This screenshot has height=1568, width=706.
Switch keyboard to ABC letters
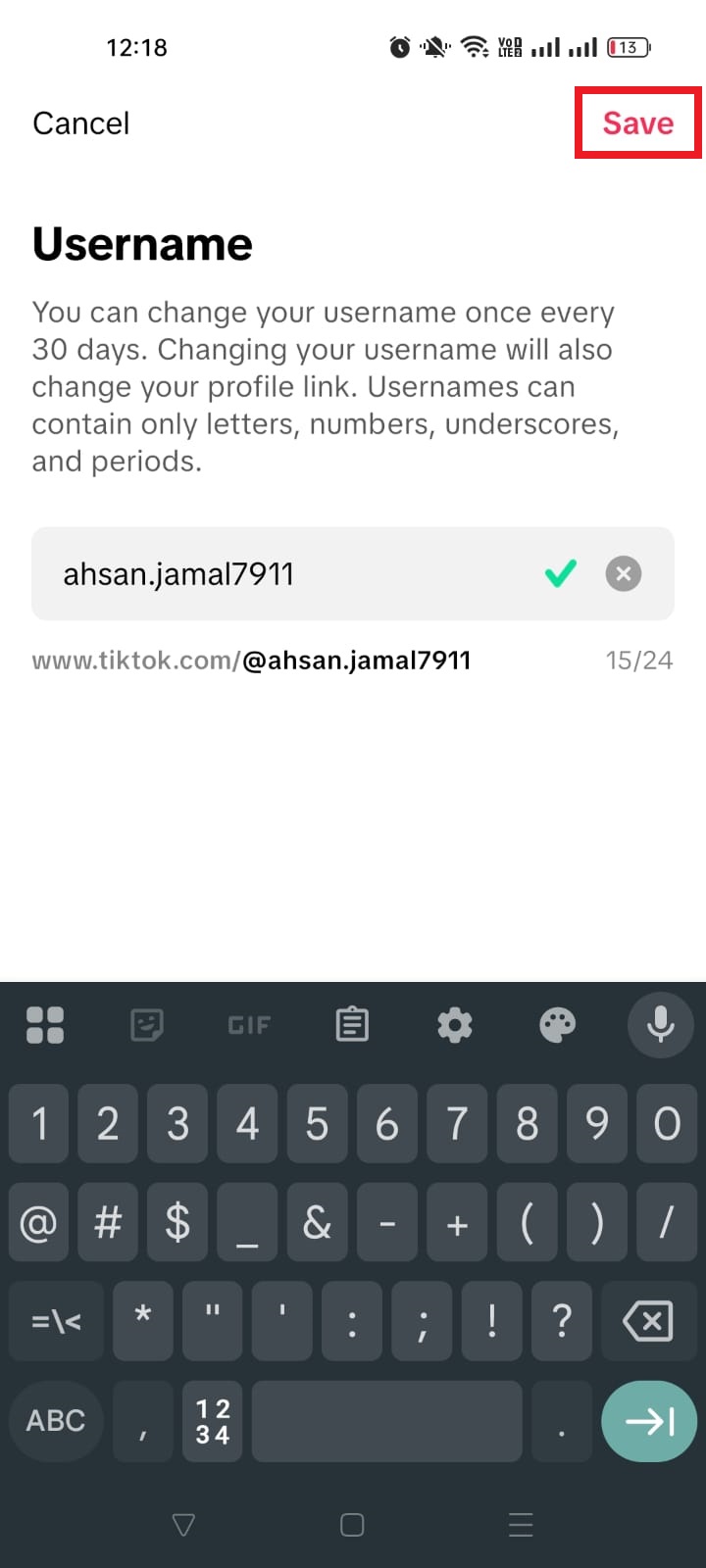(56, 1421)
